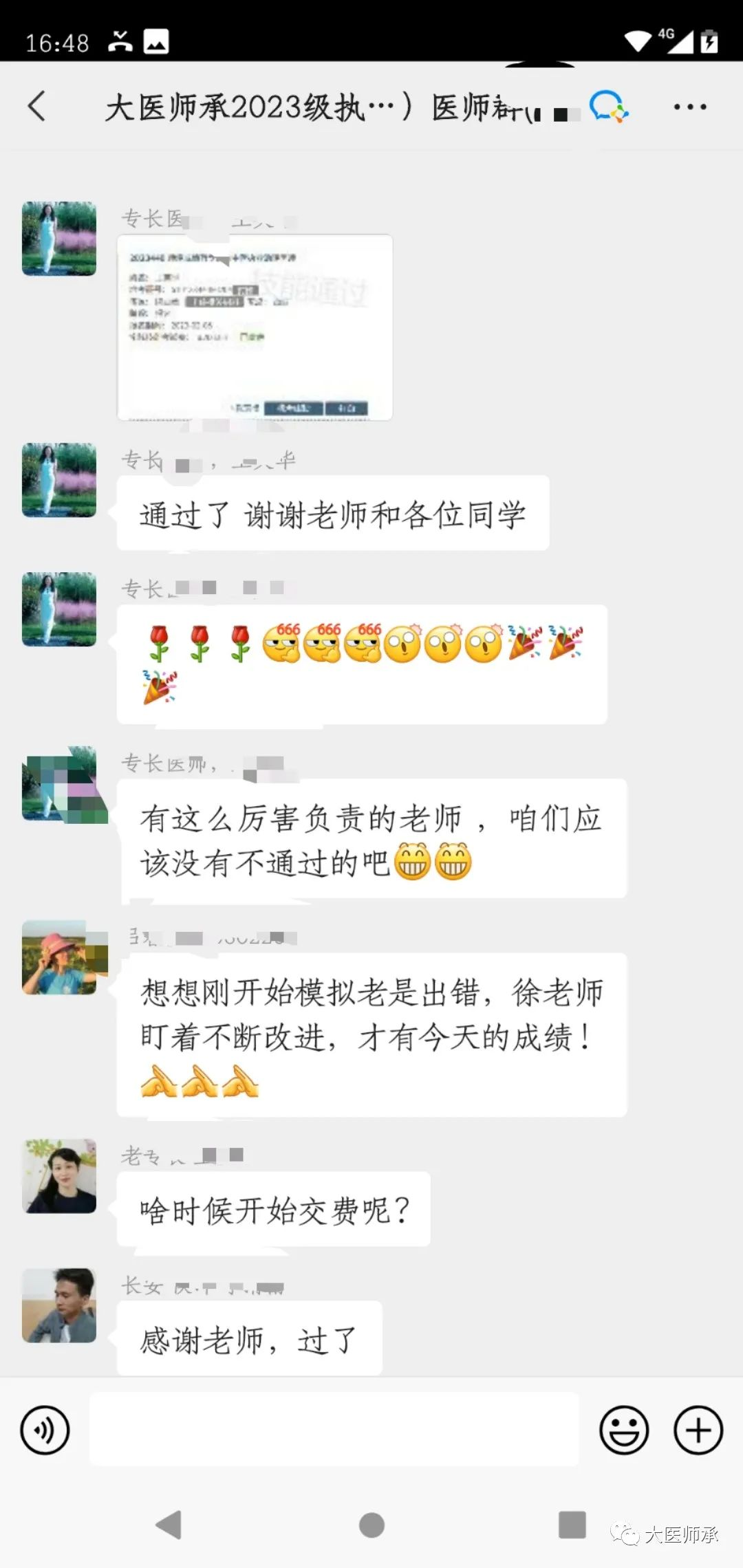Go to the system home screen

point(371,1525)
